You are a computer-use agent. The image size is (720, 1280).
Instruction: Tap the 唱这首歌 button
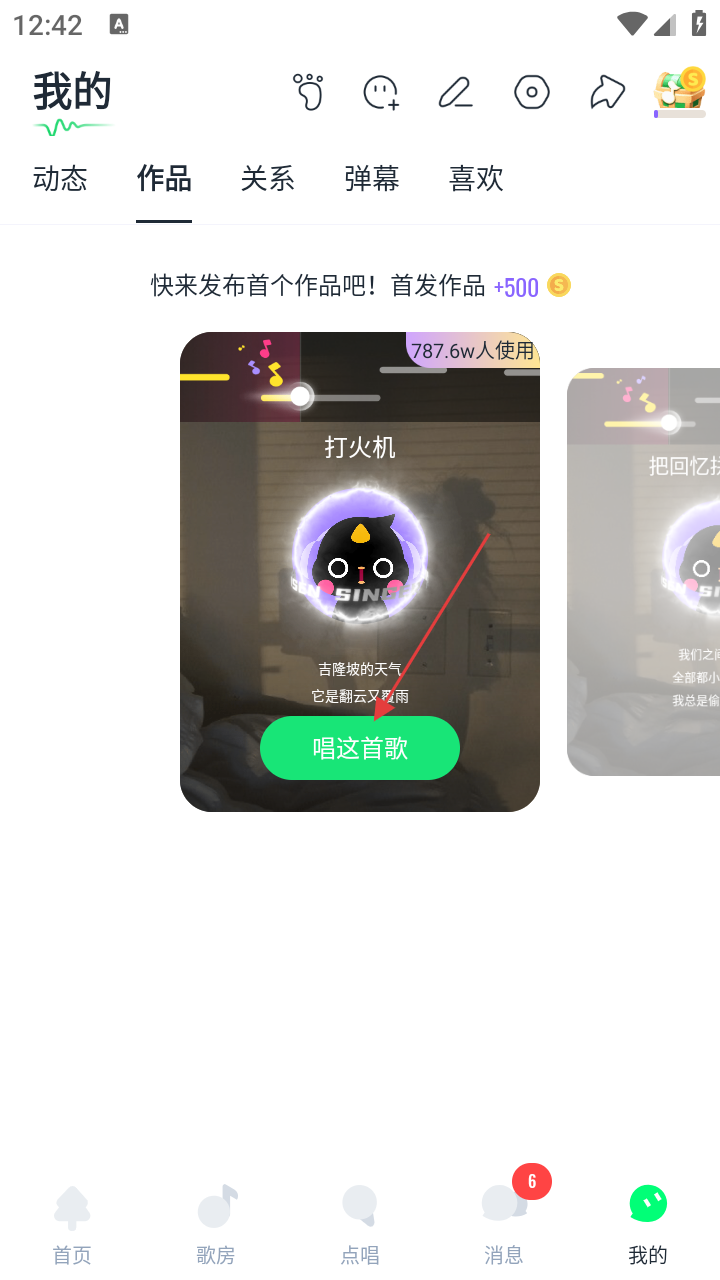[360, 748]
